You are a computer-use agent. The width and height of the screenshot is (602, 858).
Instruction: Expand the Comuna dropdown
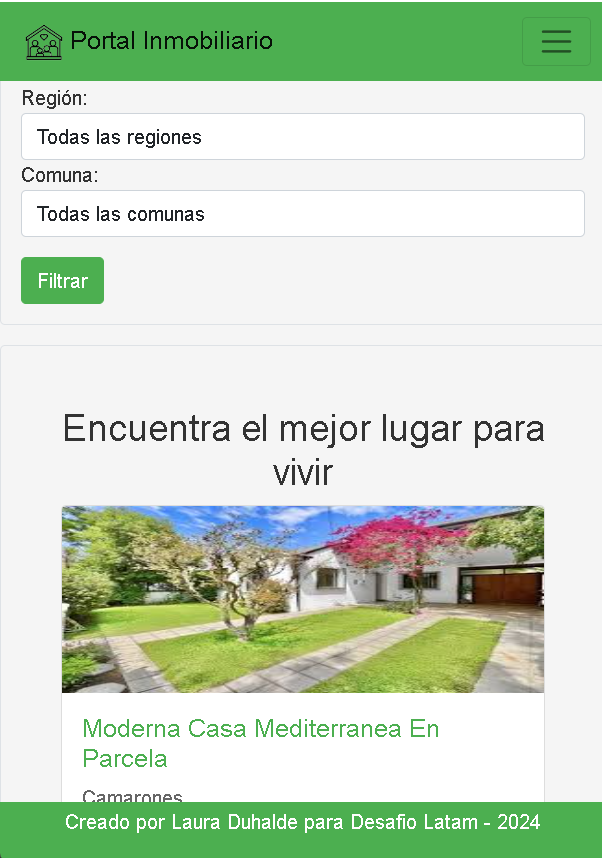pos(302,213)
